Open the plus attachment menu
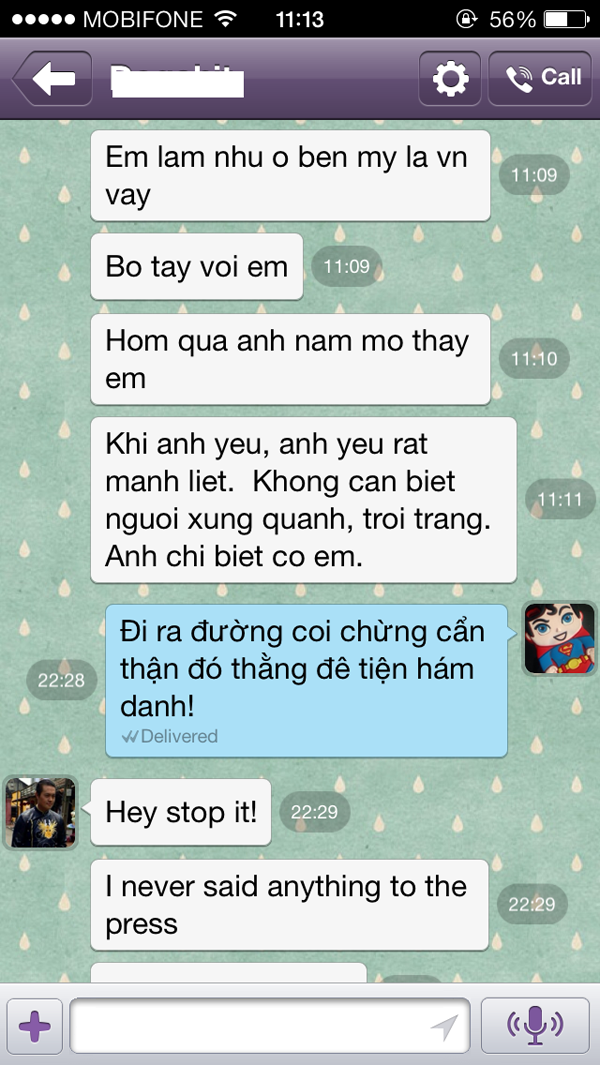 [x=35, y=1025]
